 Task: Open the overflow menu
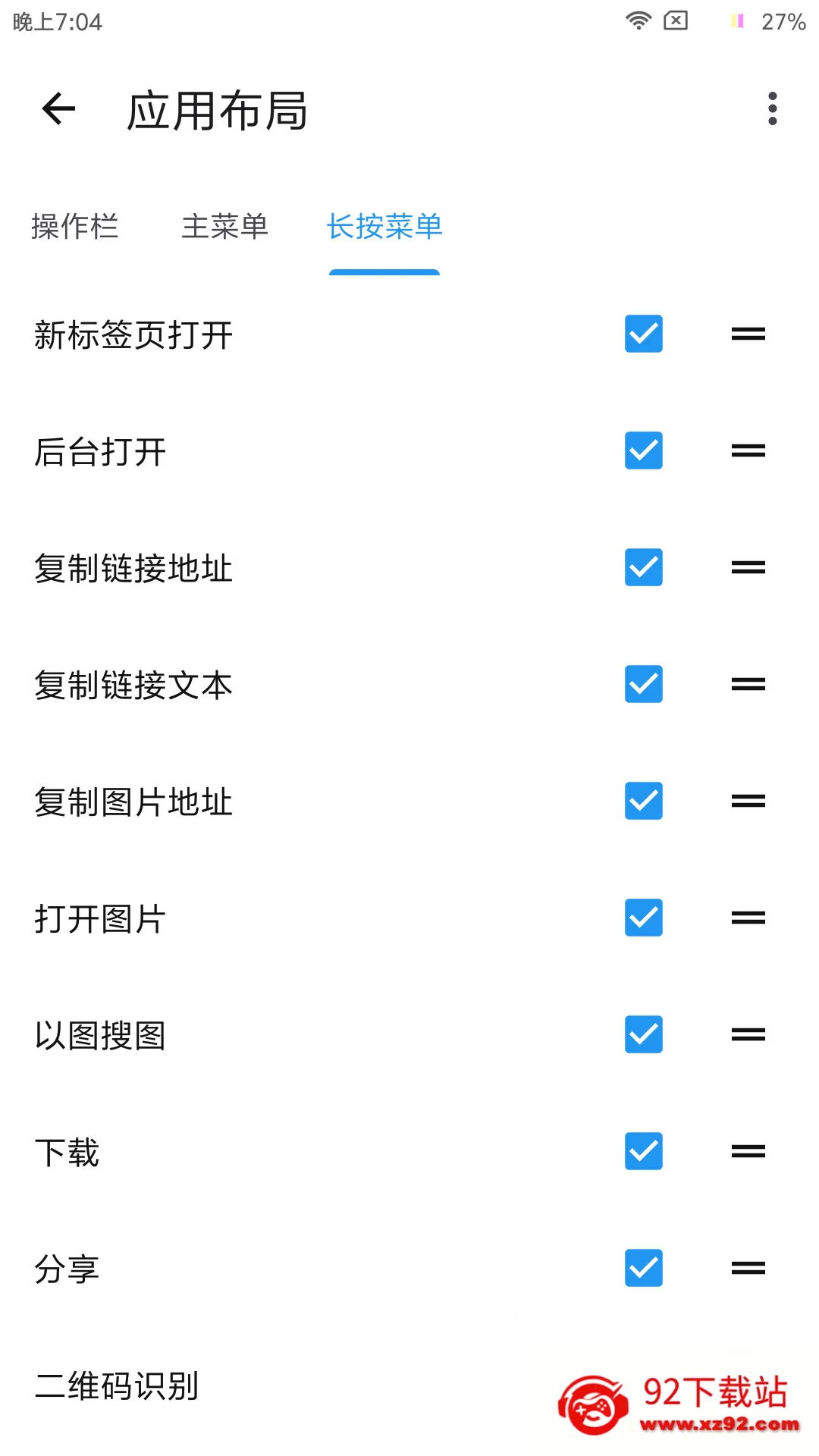click(772, 108)
